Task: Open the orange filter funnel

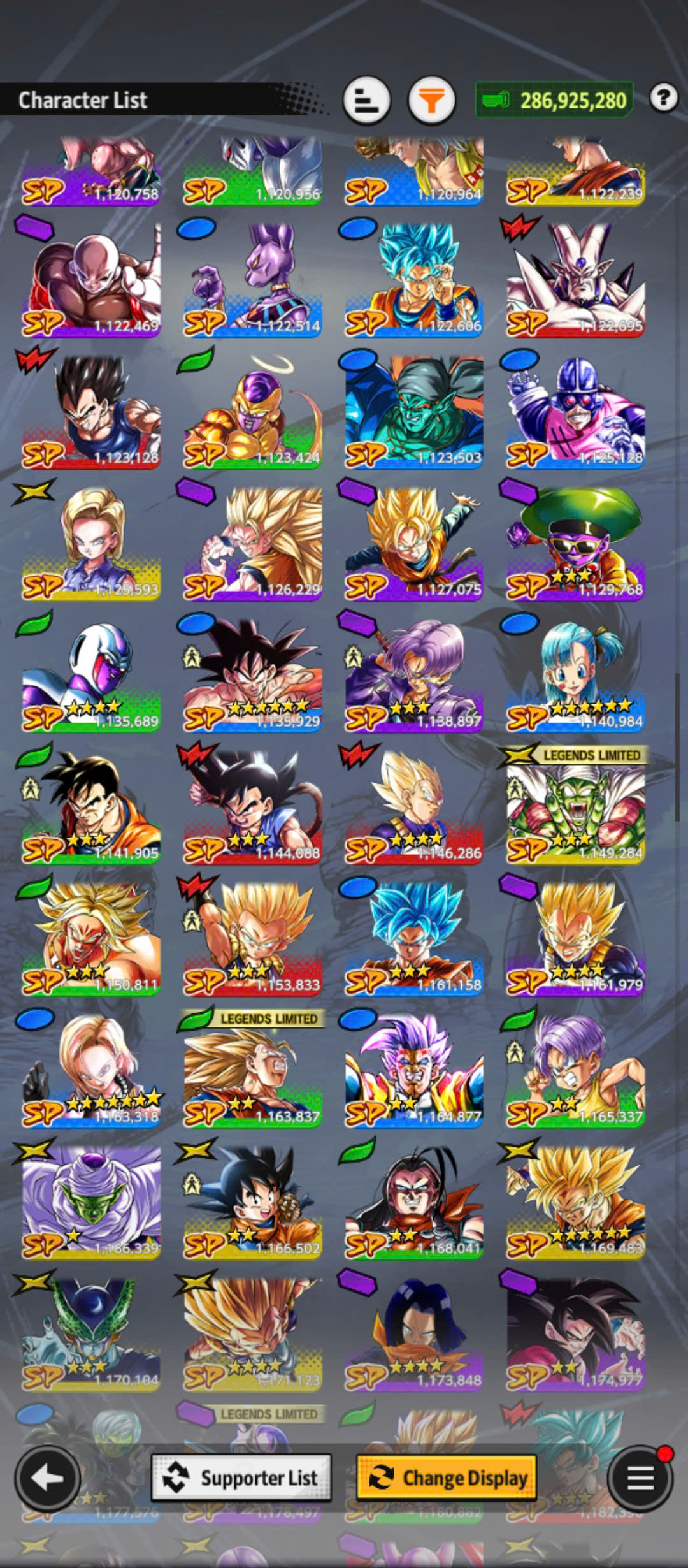Action: point(431,100)
